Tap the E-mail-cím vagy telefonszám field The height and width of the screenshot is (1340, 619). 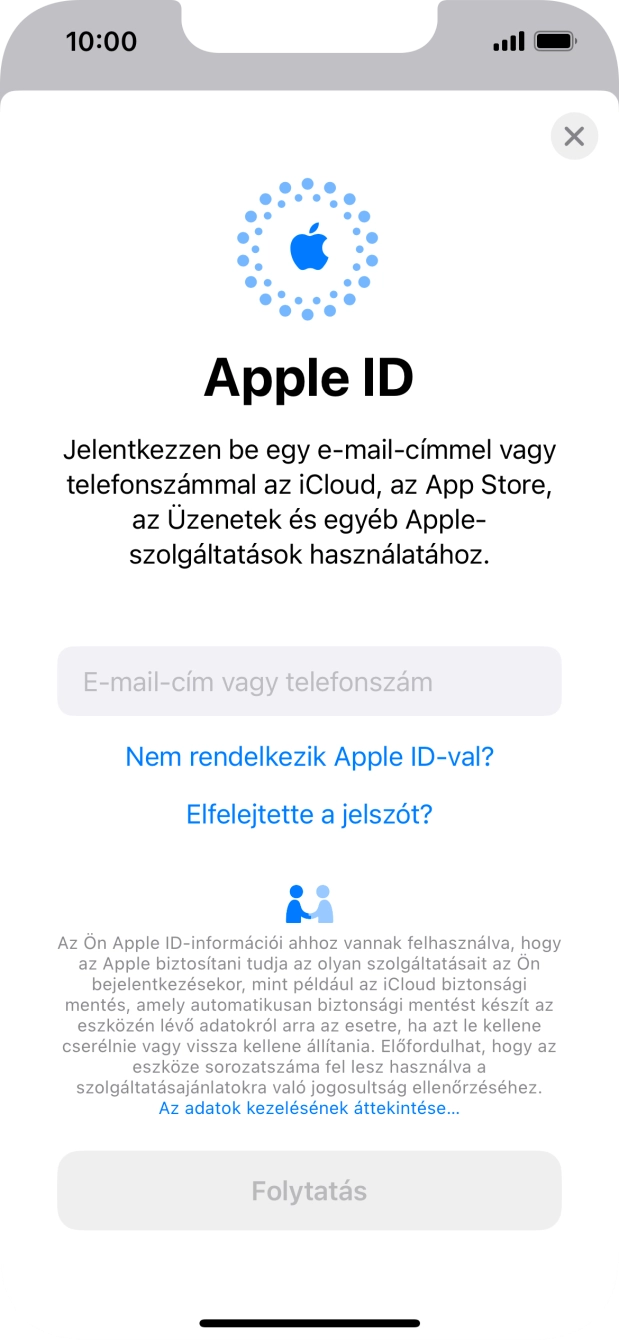[x=309, y=682]
